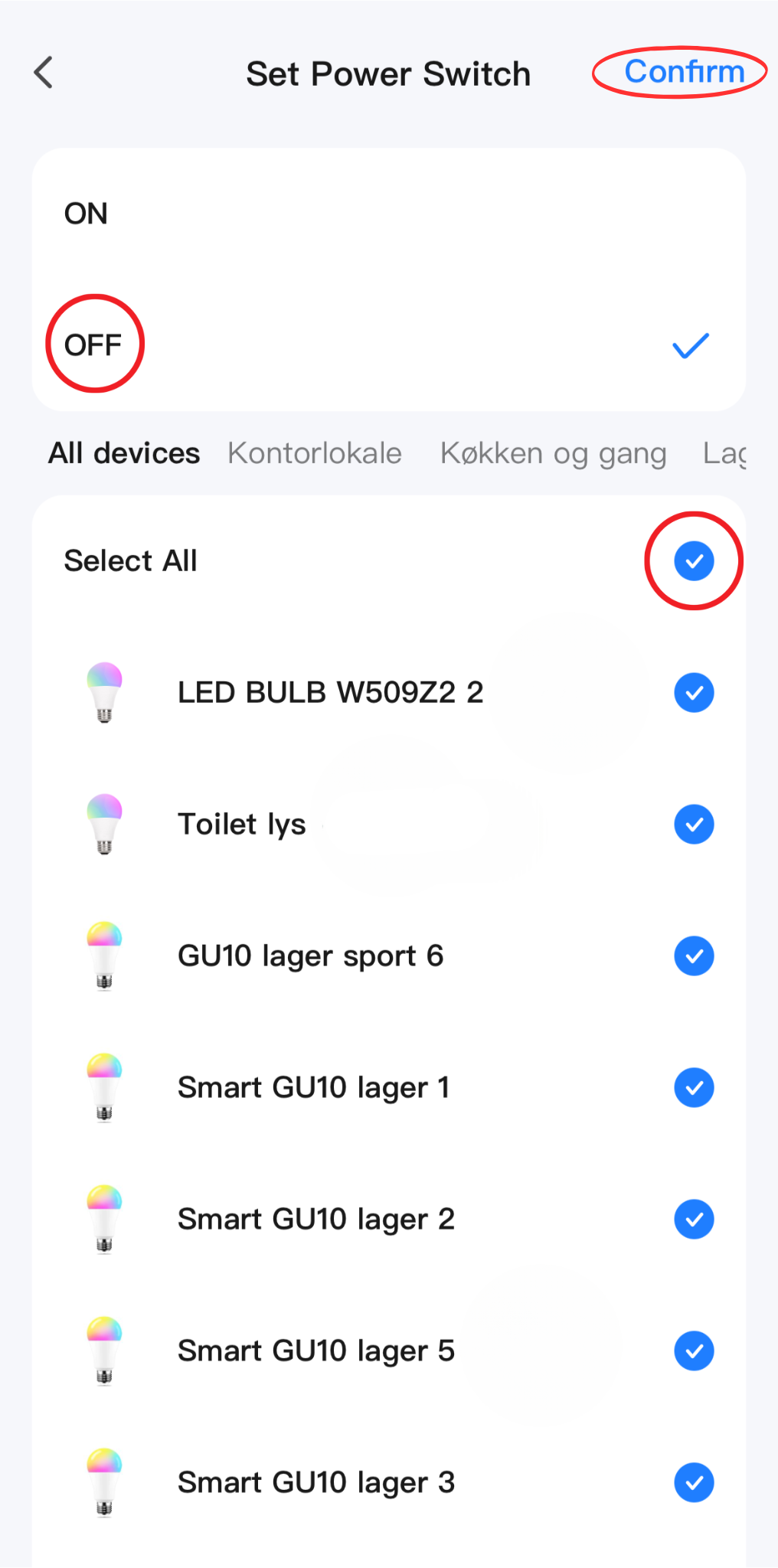This screenshot has height=1568, width=778.
Task: Choose the OFF power option
Action: click(x=93, y=345)
